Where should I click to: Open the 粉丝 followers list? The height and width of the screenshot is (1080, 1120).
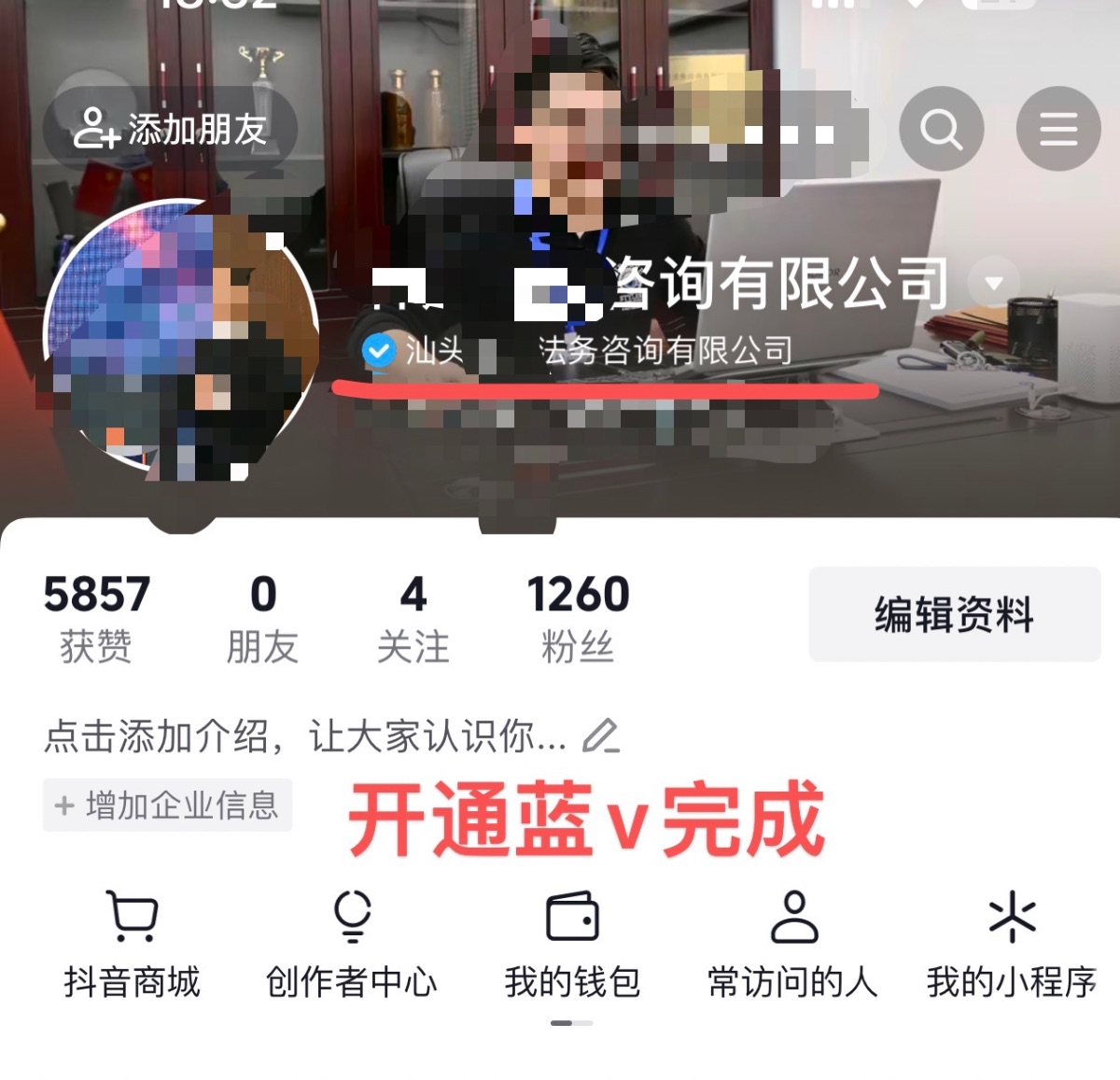pos(578,618)
